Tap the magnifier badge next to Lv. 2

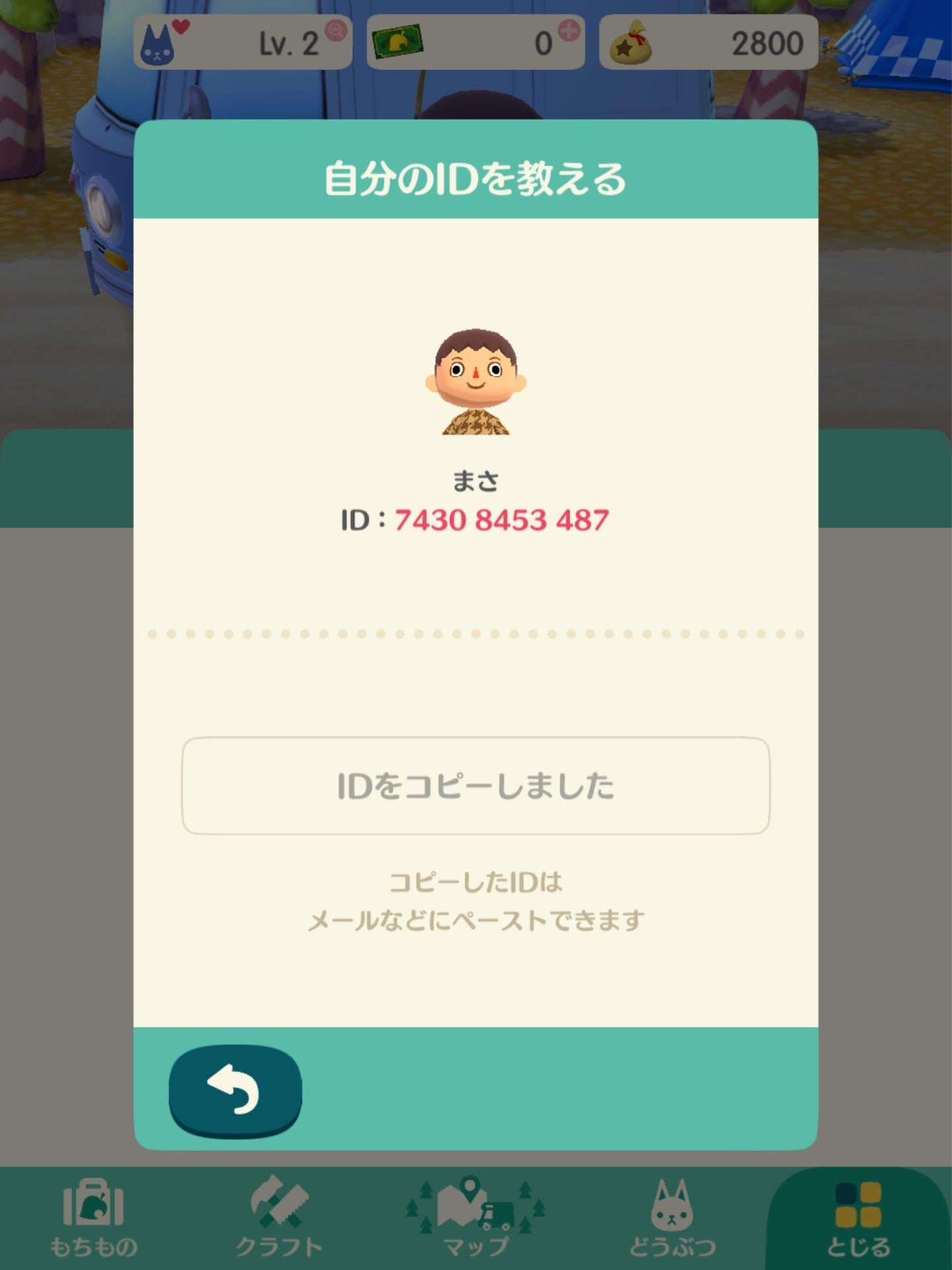pyautogui.click(x=336, y=29)
